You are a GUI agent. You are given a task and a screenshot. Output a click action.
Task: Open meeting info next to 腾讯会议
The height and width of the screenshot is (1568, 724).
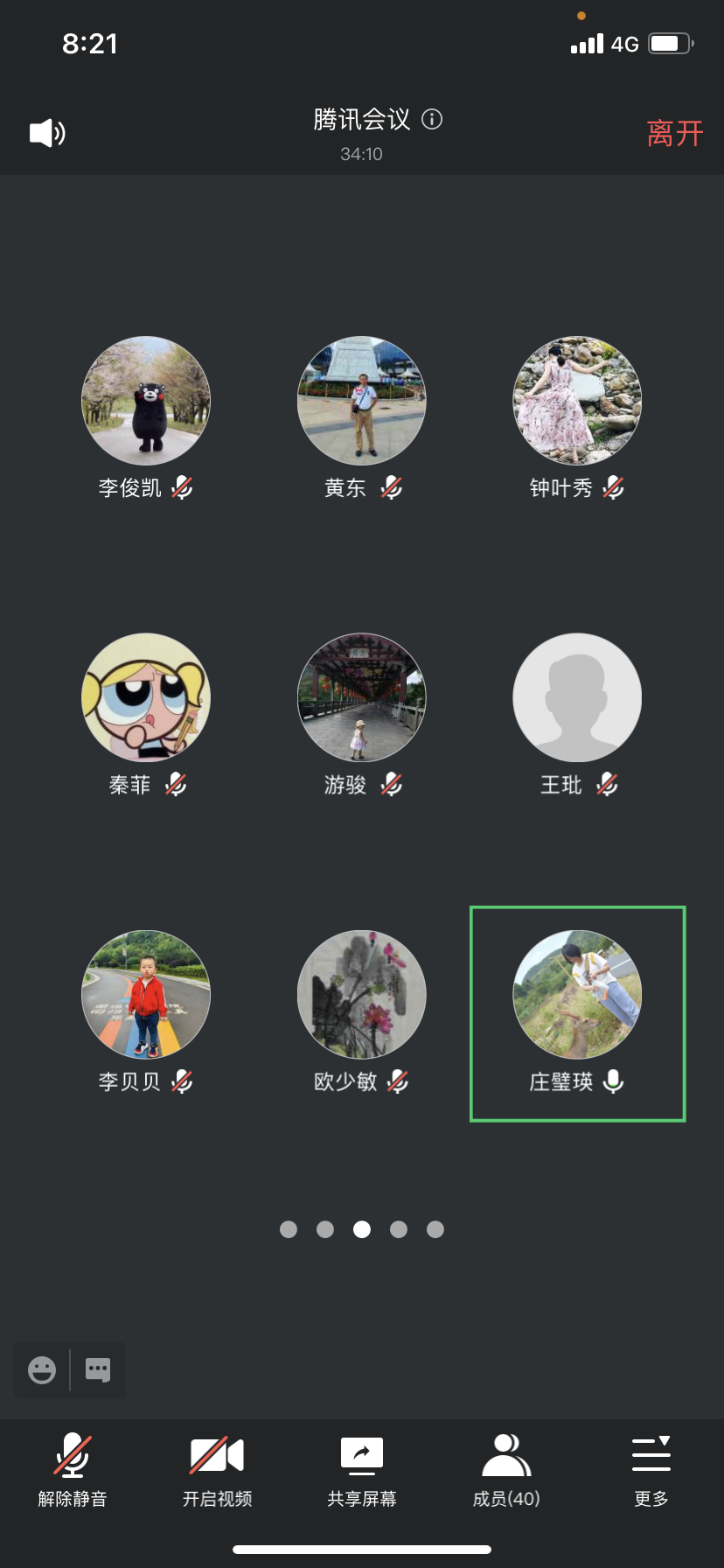(432, 119)
